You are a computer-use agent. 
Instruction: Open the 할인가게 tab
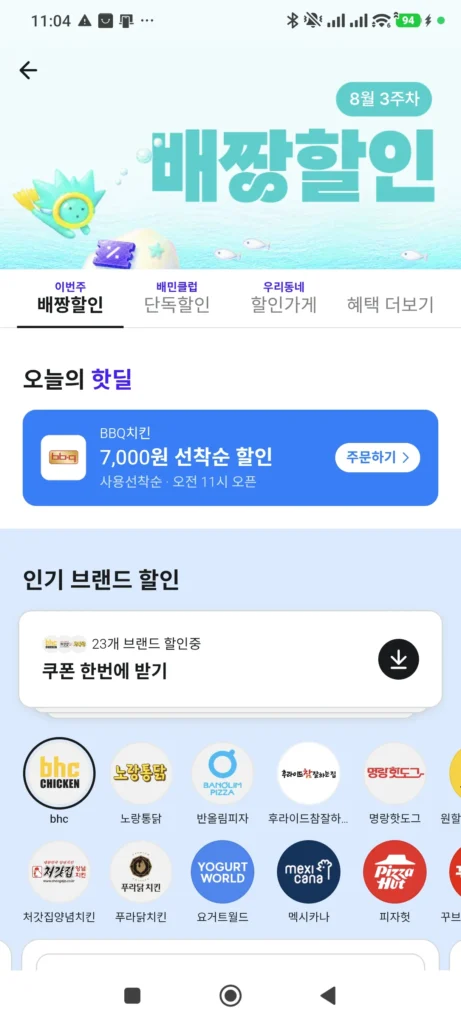(x=283, y=298)
